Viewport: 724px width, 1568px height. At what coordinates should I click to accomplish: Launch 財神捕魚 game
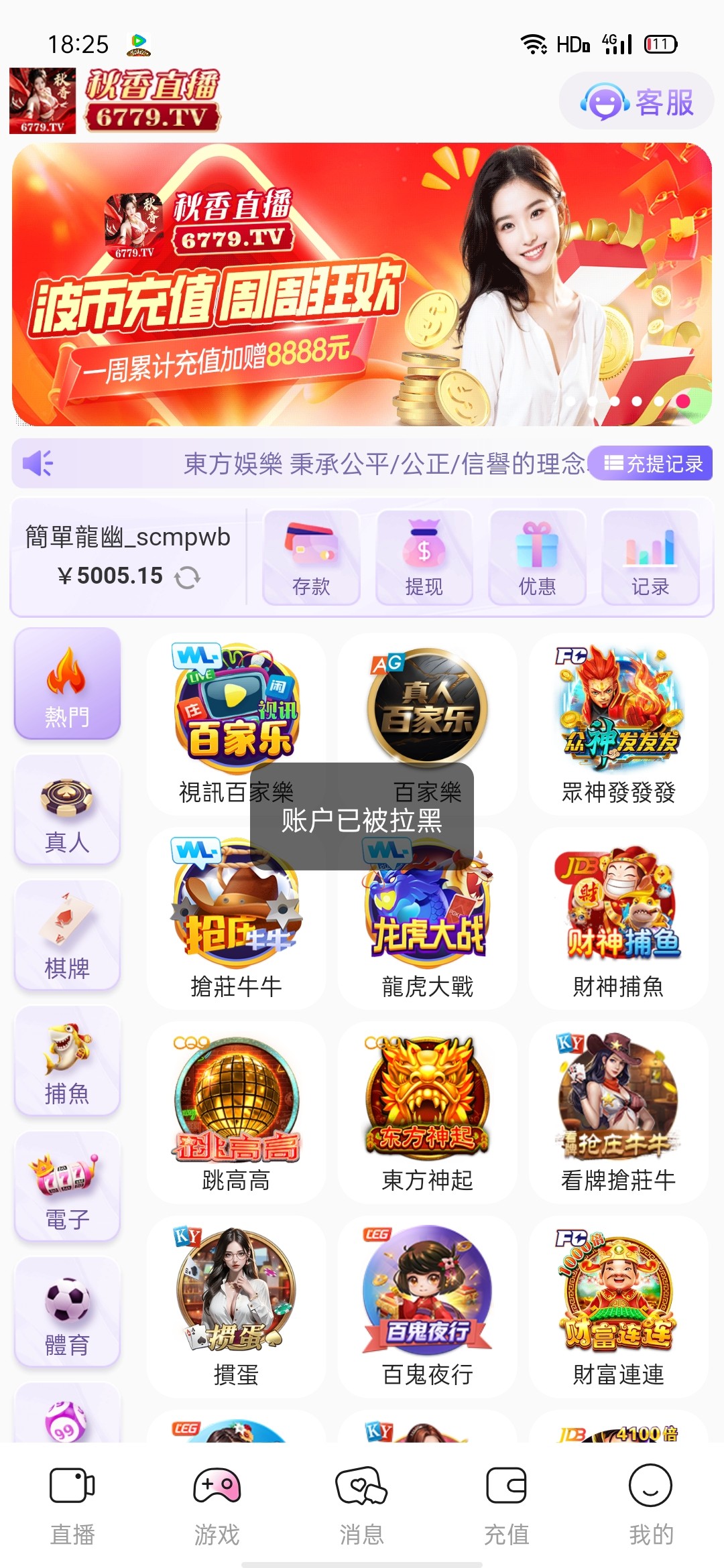click(x=618, y=919)
